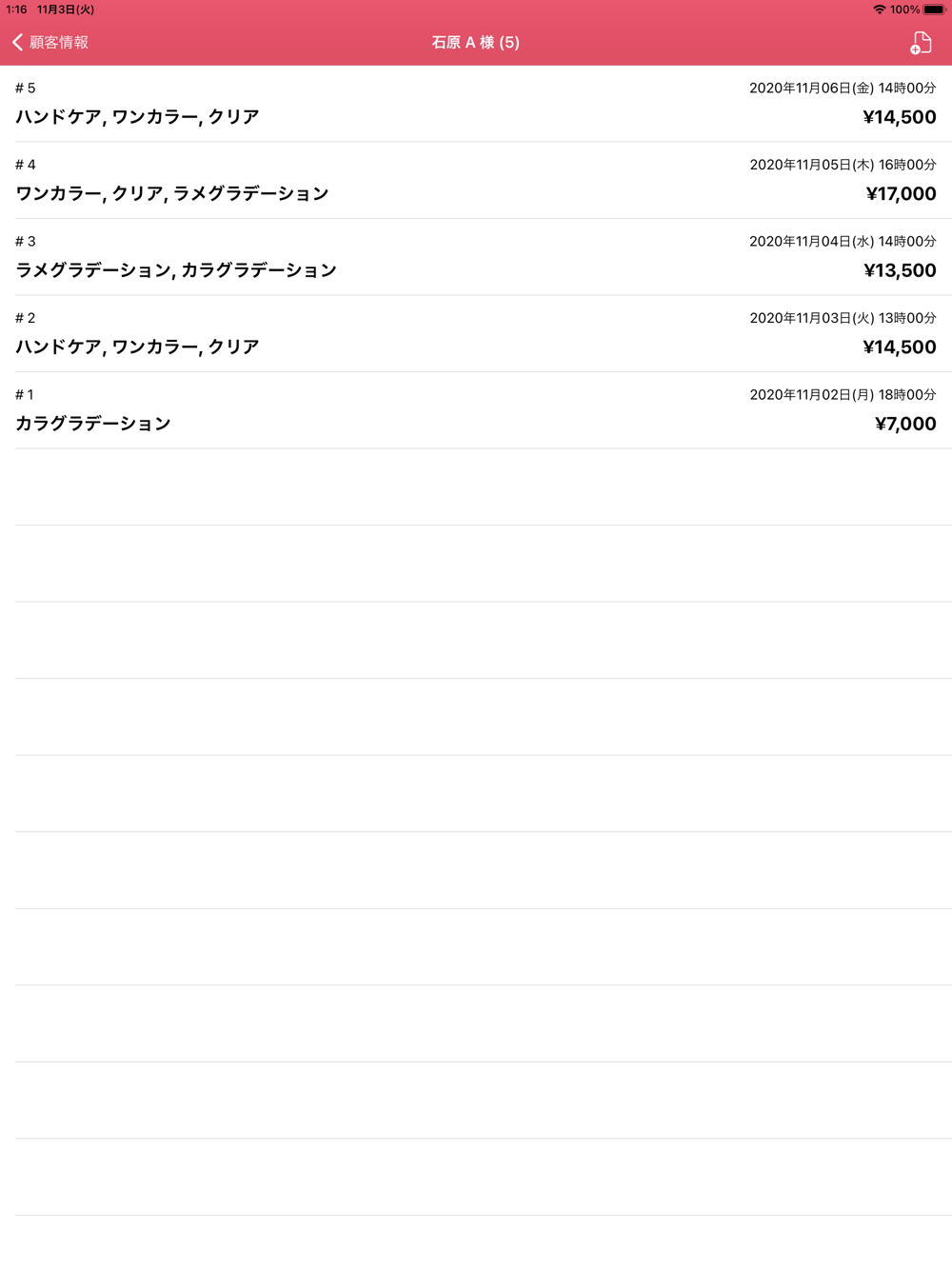The height and width of the screenshot is (1270, 952).
Task: Open visit record #4 for ¥17,000
Action: 476,181
